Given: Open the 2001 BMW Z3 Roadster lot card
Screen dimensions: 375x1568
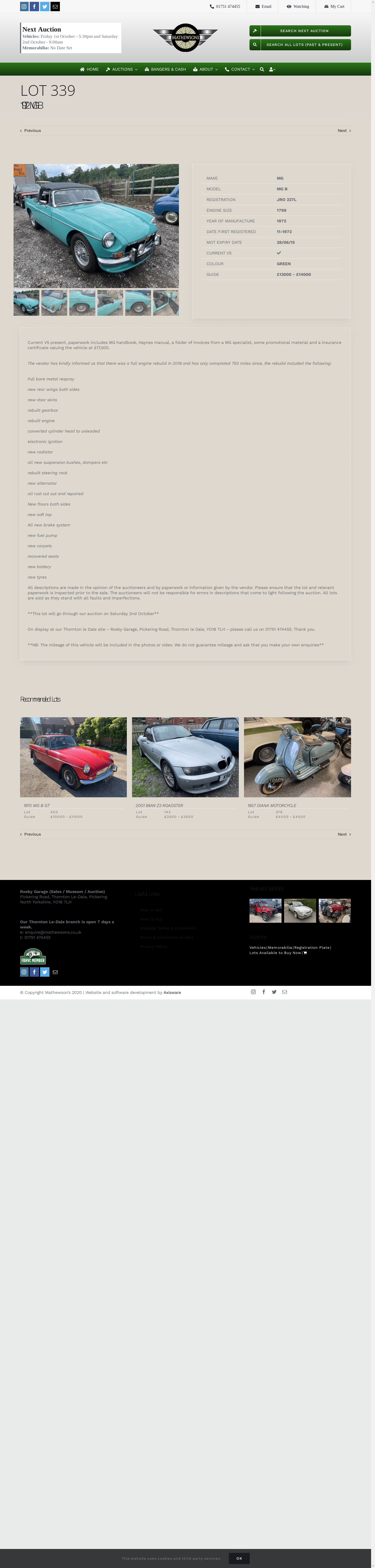Looking at the screenshot, I should (185, 757).
